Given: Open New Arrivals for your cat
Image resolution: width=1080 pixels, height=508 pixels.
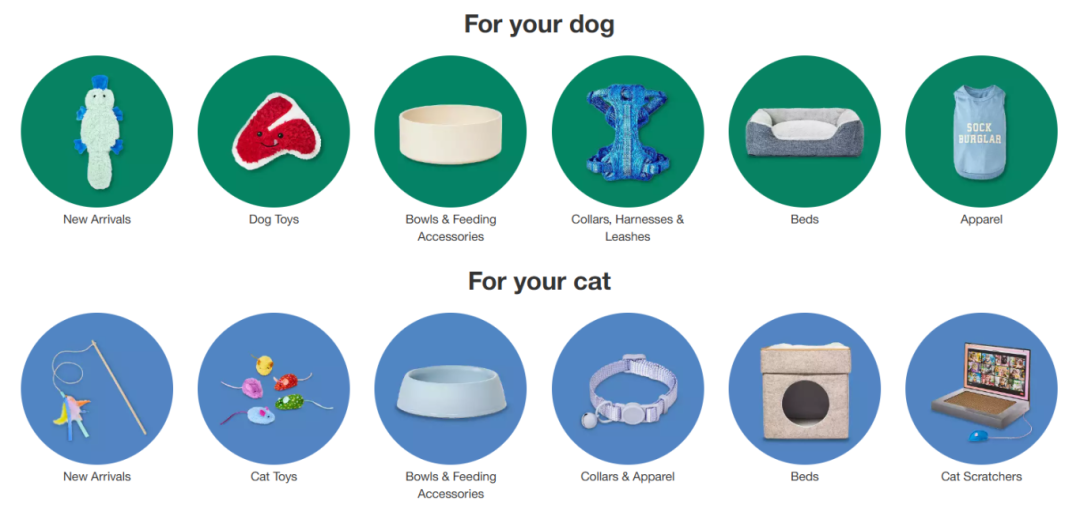Looking at the screenshot, I should (97, 388).
